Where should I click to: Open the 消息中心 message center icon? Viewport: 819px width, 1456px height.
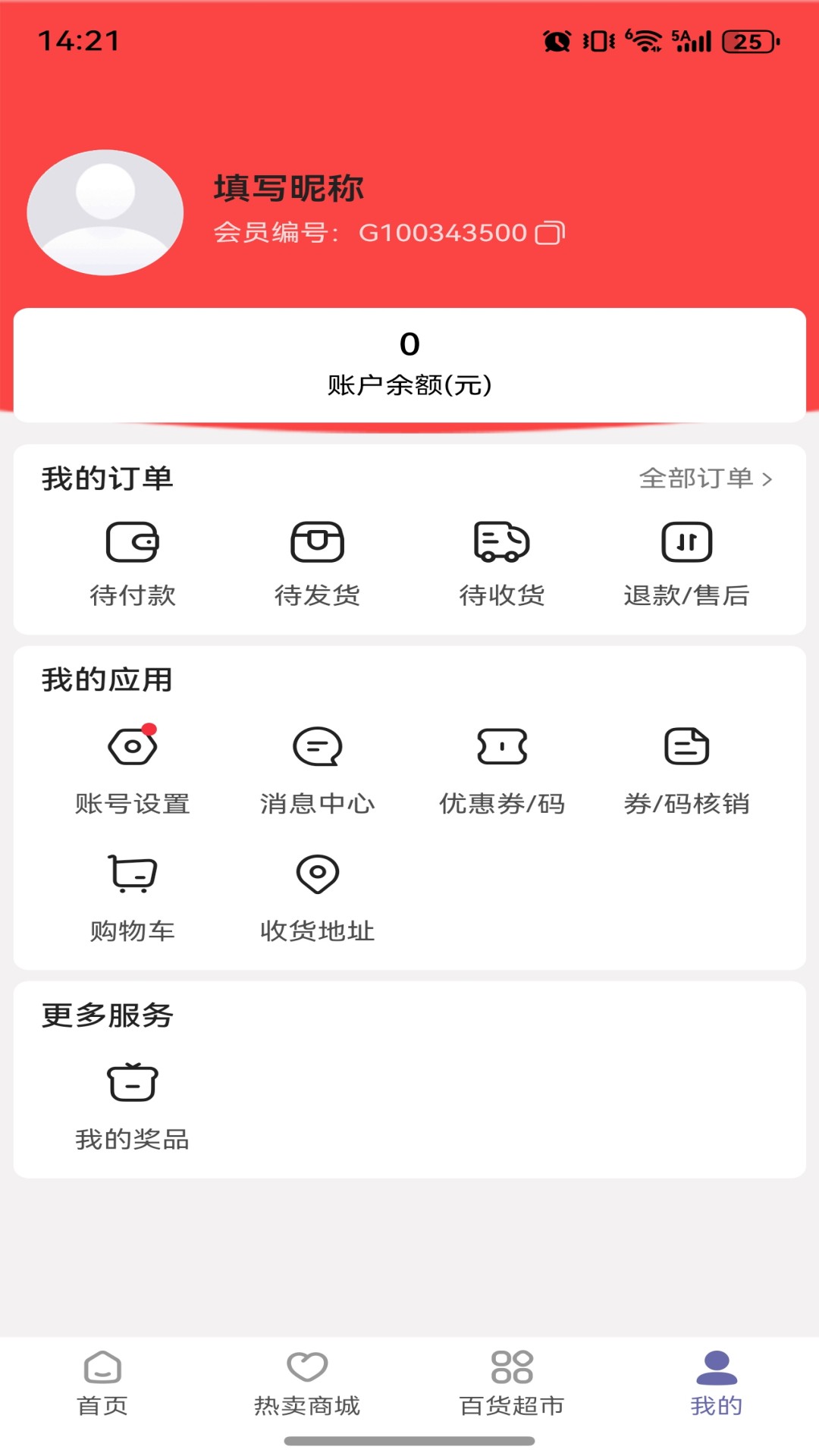click(317, 747)
